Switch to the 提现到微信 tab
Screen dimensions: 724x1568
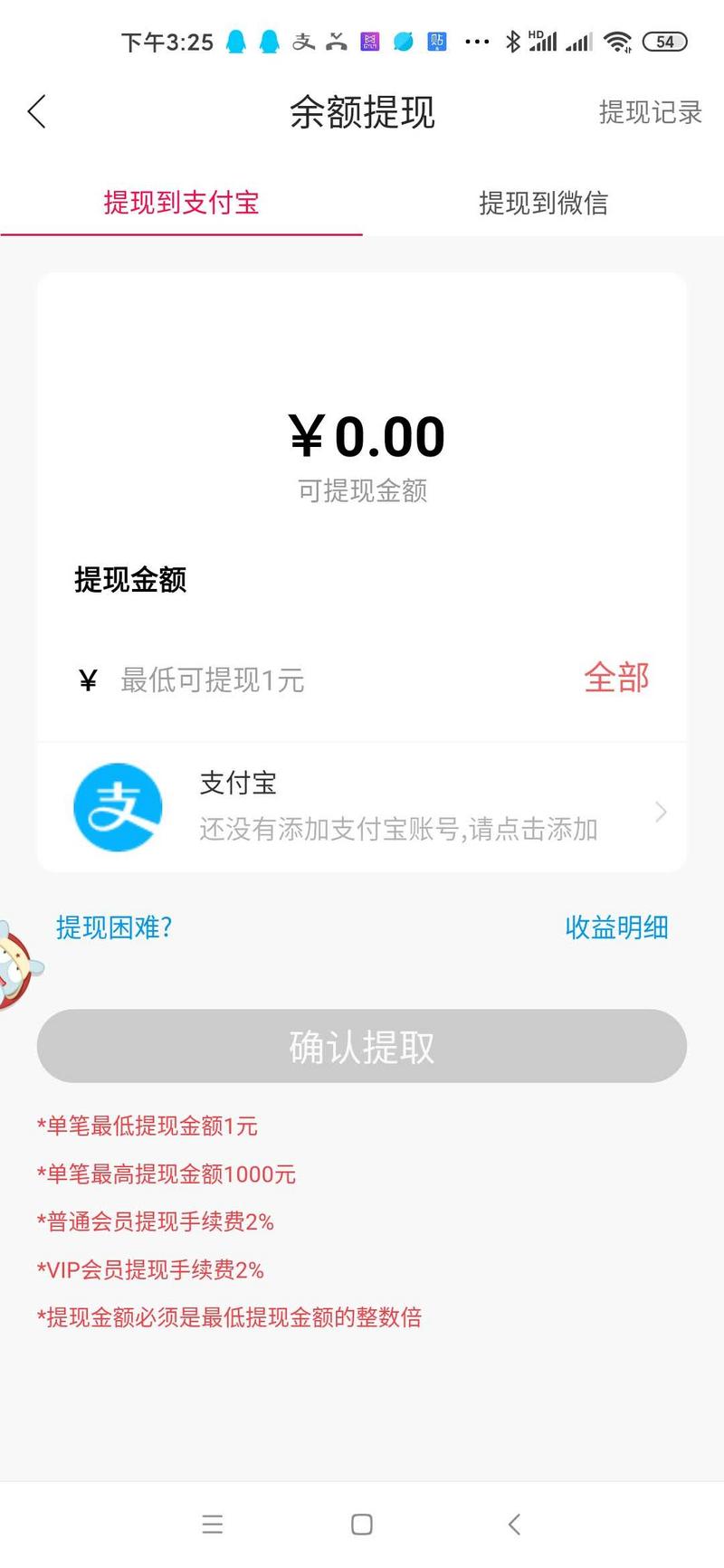pyautogui.click(x=543, y=203)
